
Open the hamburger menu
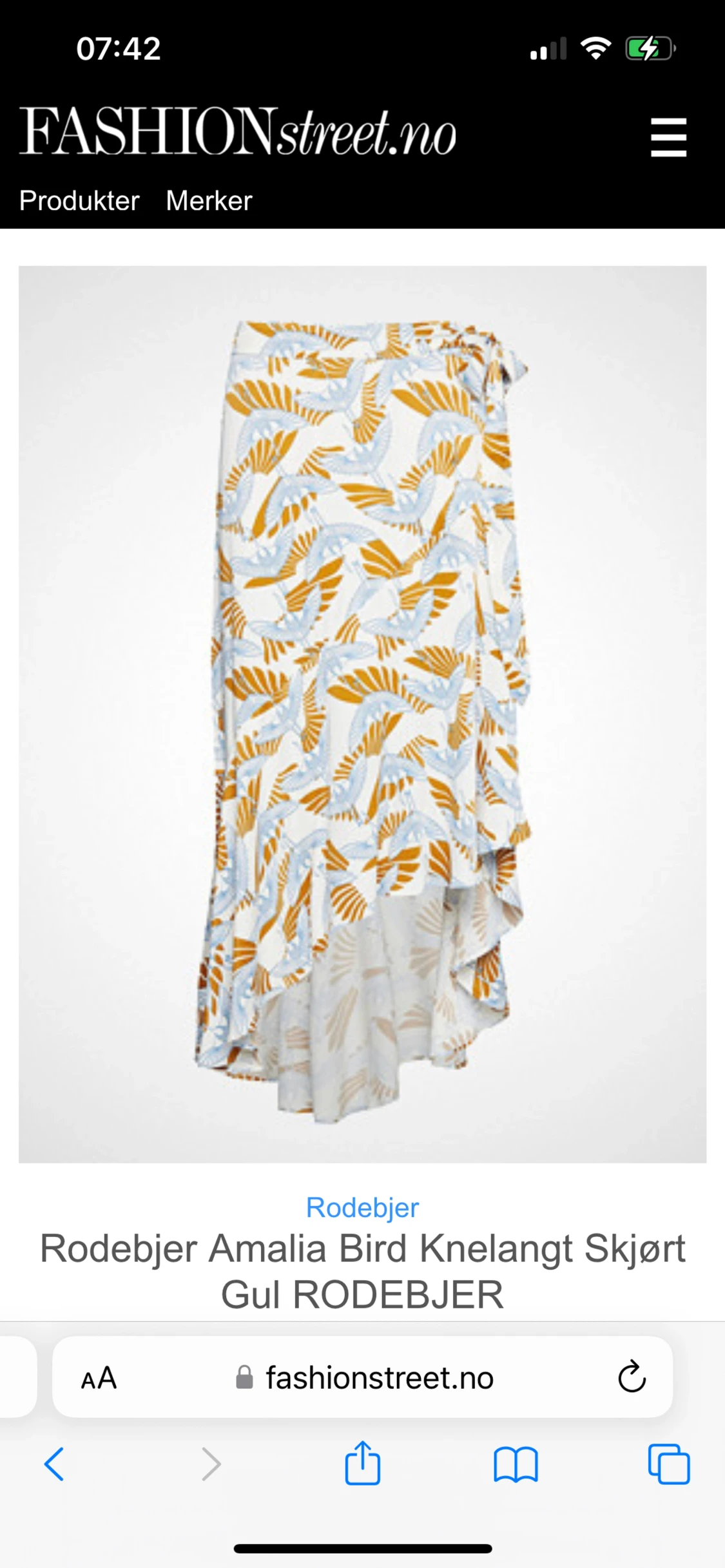tap(668, 137)
